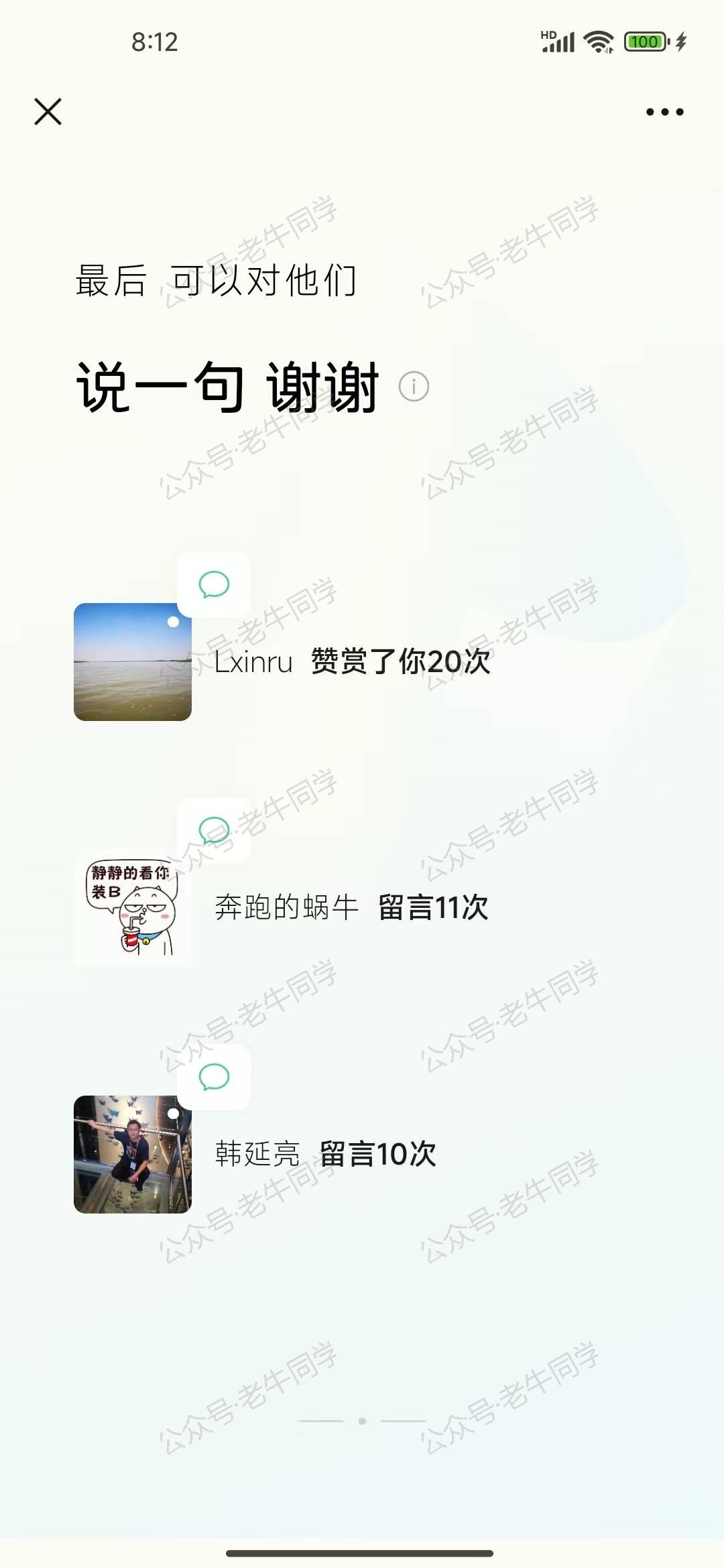
Task: Send a thank-you message to Lxinru
Action: (x=214, y=585)
